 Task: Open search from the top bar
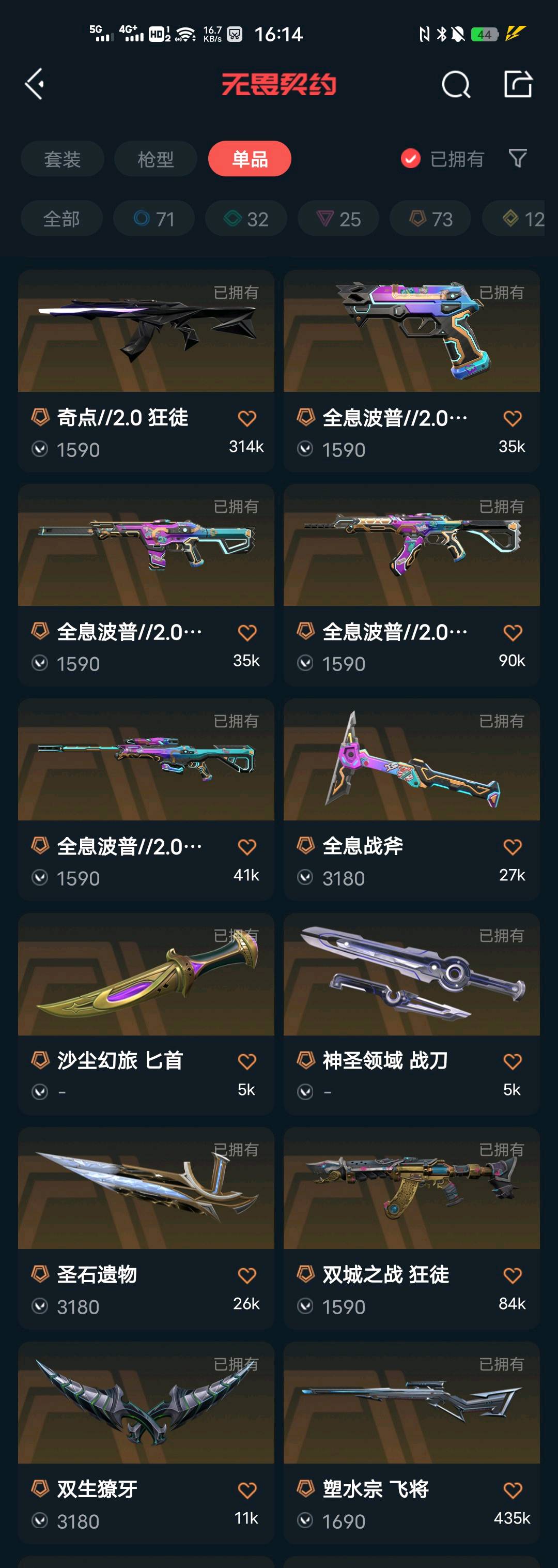pyautogui.click(x=455, y=84)
